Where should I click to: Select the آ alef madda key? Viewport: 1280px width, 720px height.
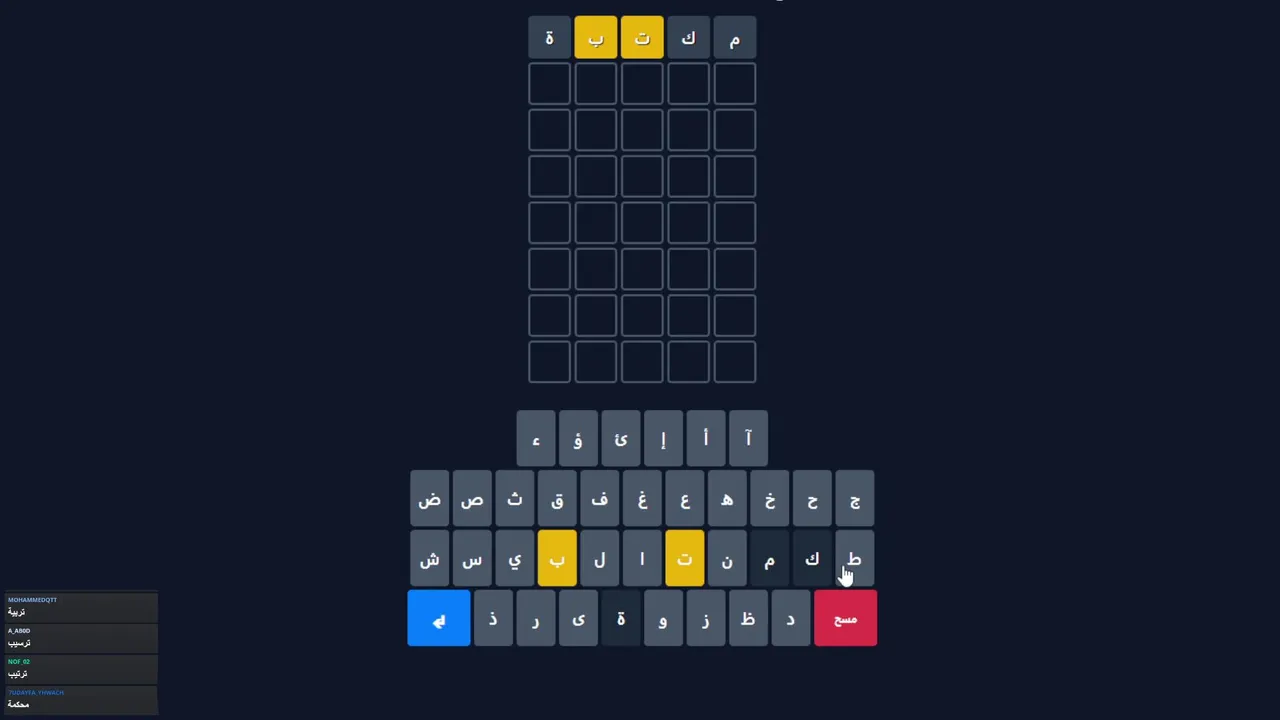(x=748, y=438)
